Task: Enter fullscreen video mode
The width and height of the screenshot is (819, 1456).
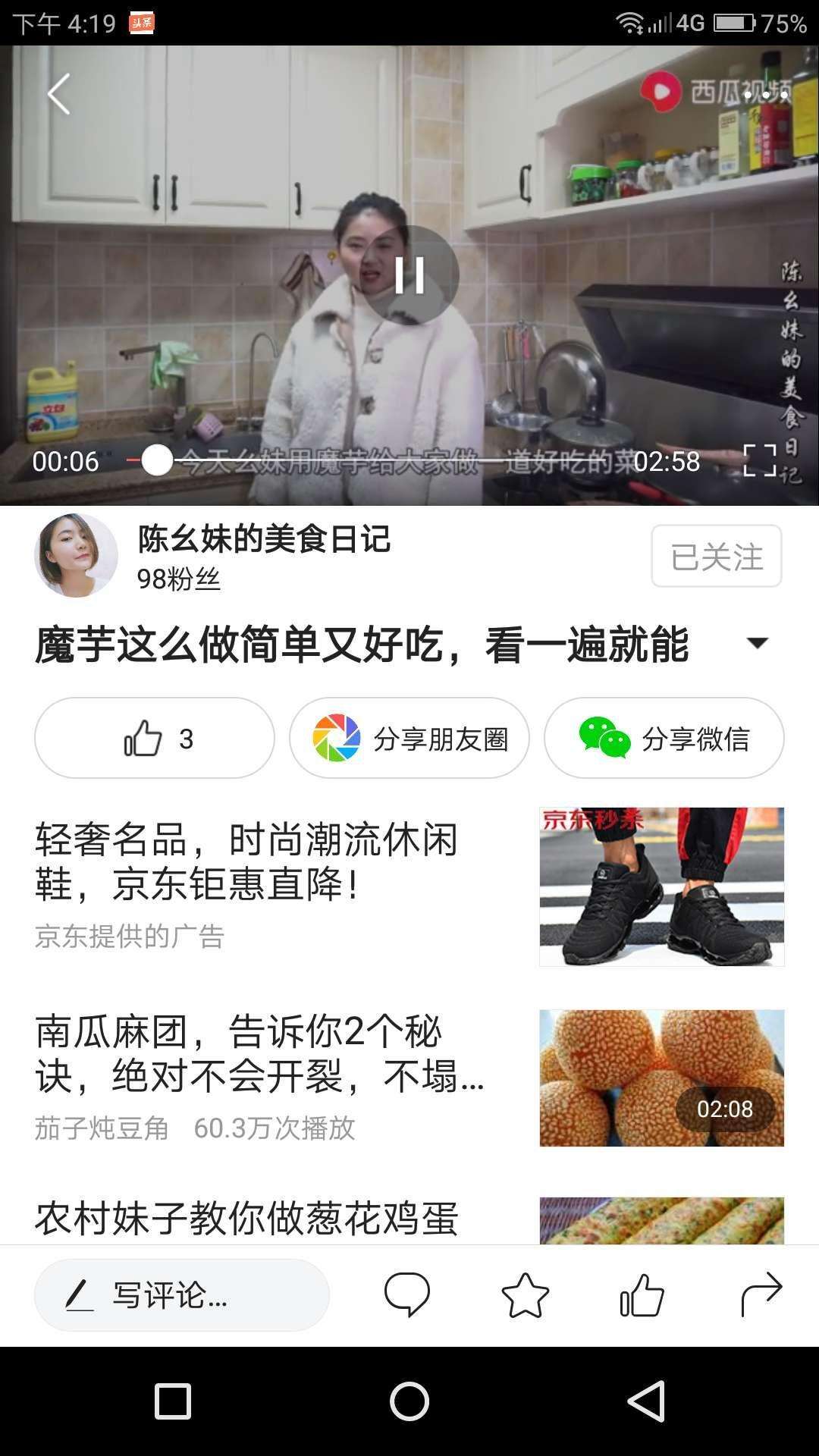Action: [759, 460]
